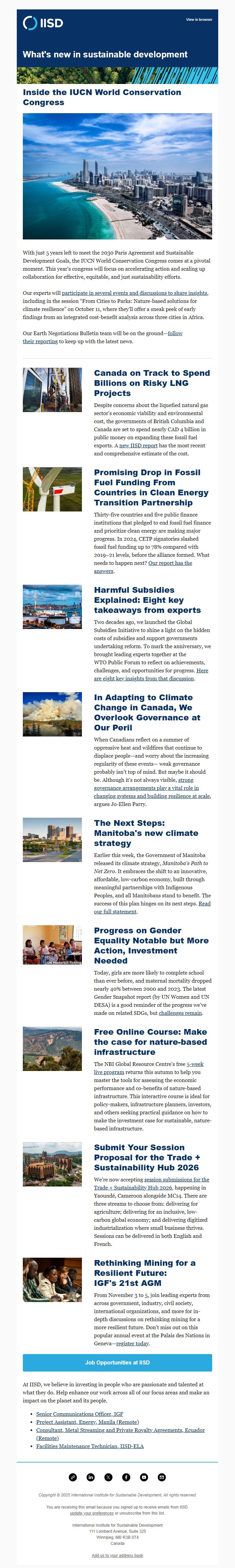Open the View in browser link
The height and width of the screenshot is (1568, 235).
pos(199,19)
